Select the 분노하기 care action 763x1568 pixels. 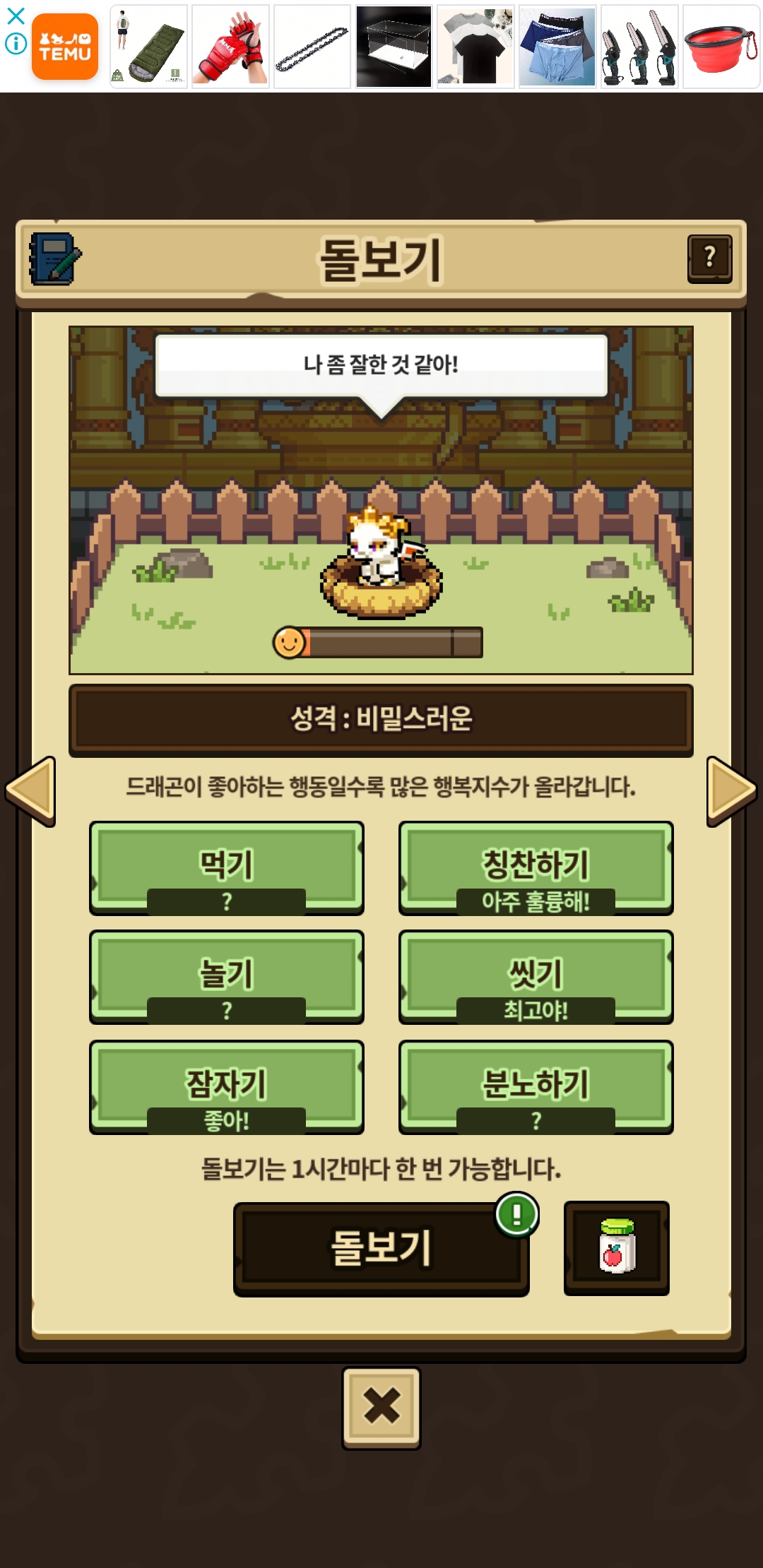pyautogui.click(x=536, y=1087)
